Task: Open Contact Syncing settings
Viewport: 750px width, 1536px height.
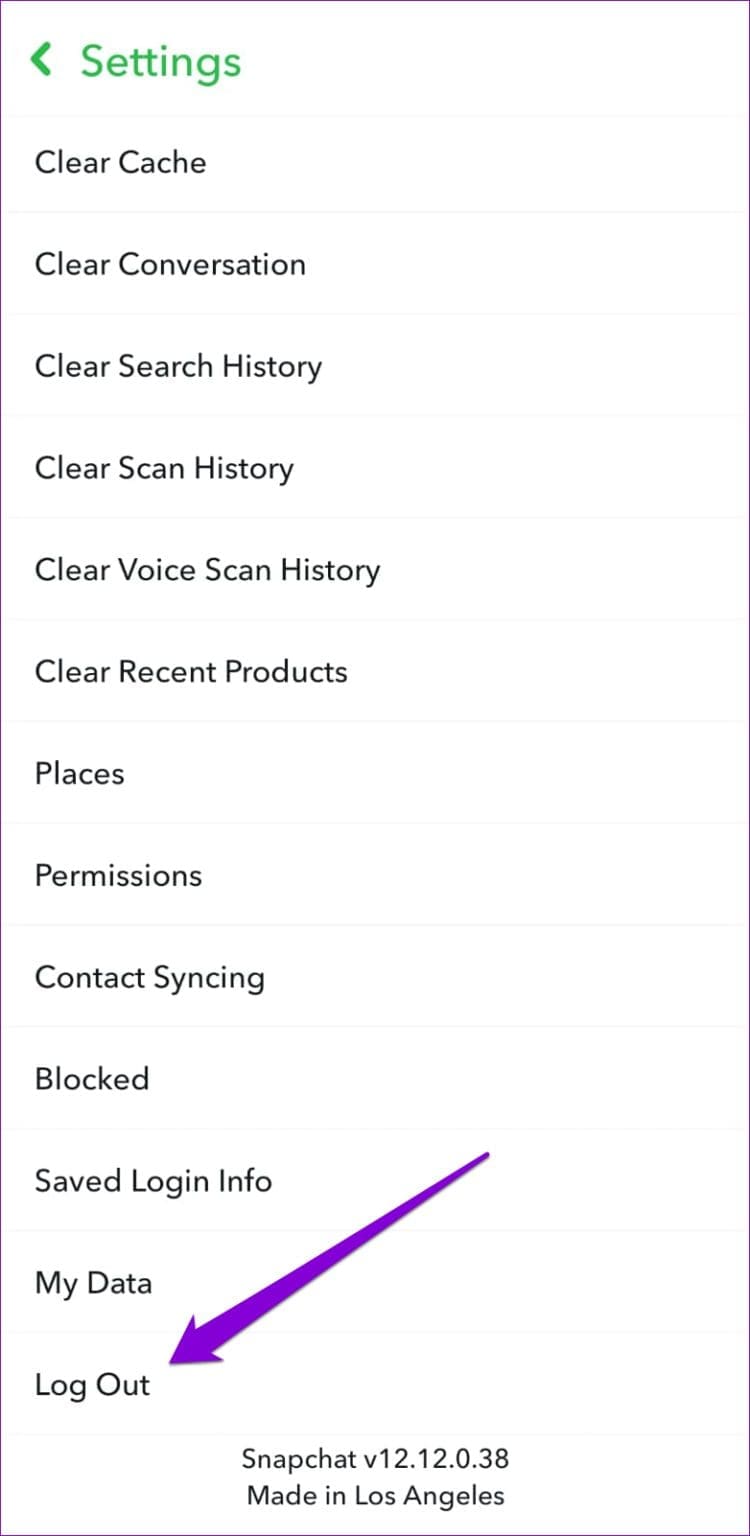Action: 149,977
